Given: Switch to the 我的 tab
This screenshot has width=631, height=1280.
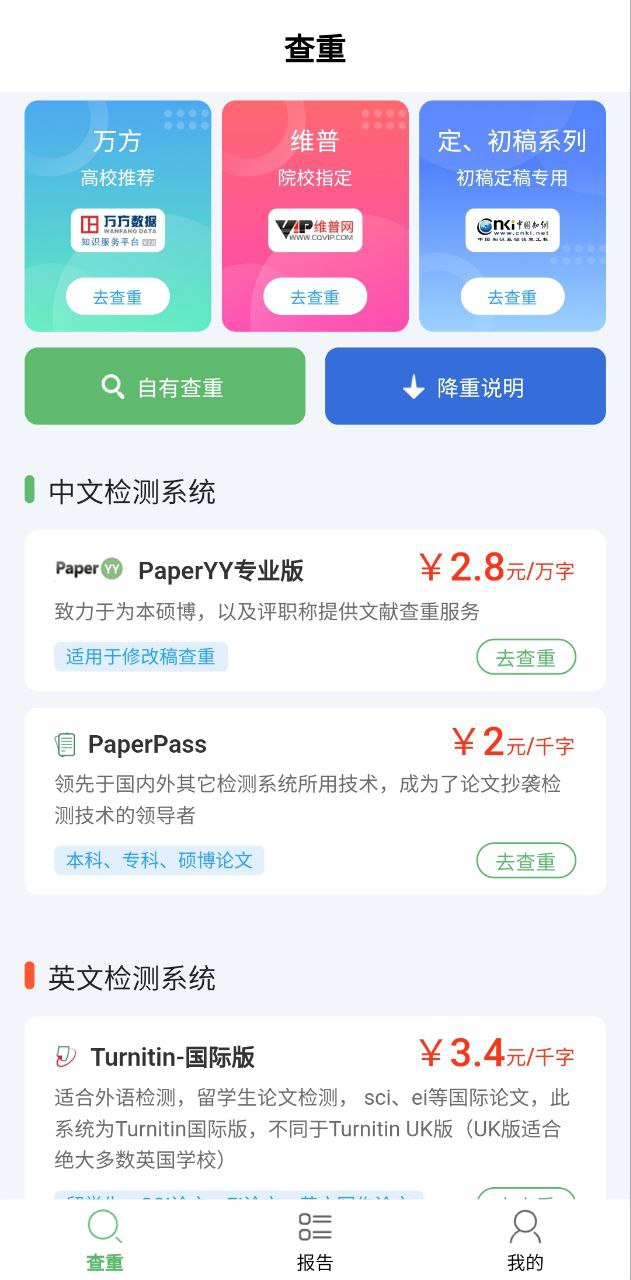Looking at the screenshot, I should coord(525,1240).
